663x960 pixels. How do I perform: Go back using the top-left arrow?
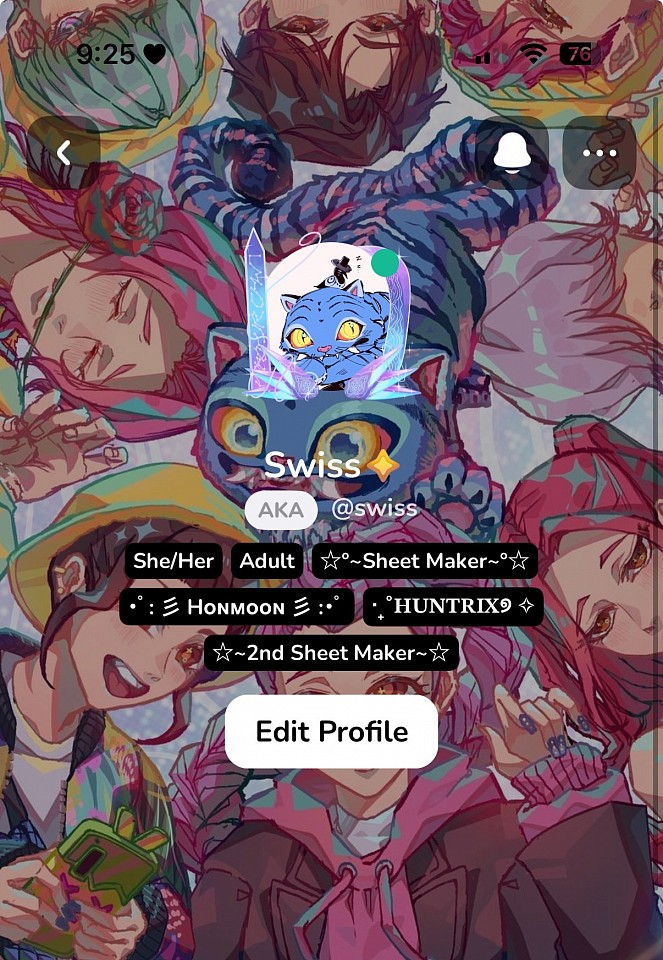tap(64, 153)
